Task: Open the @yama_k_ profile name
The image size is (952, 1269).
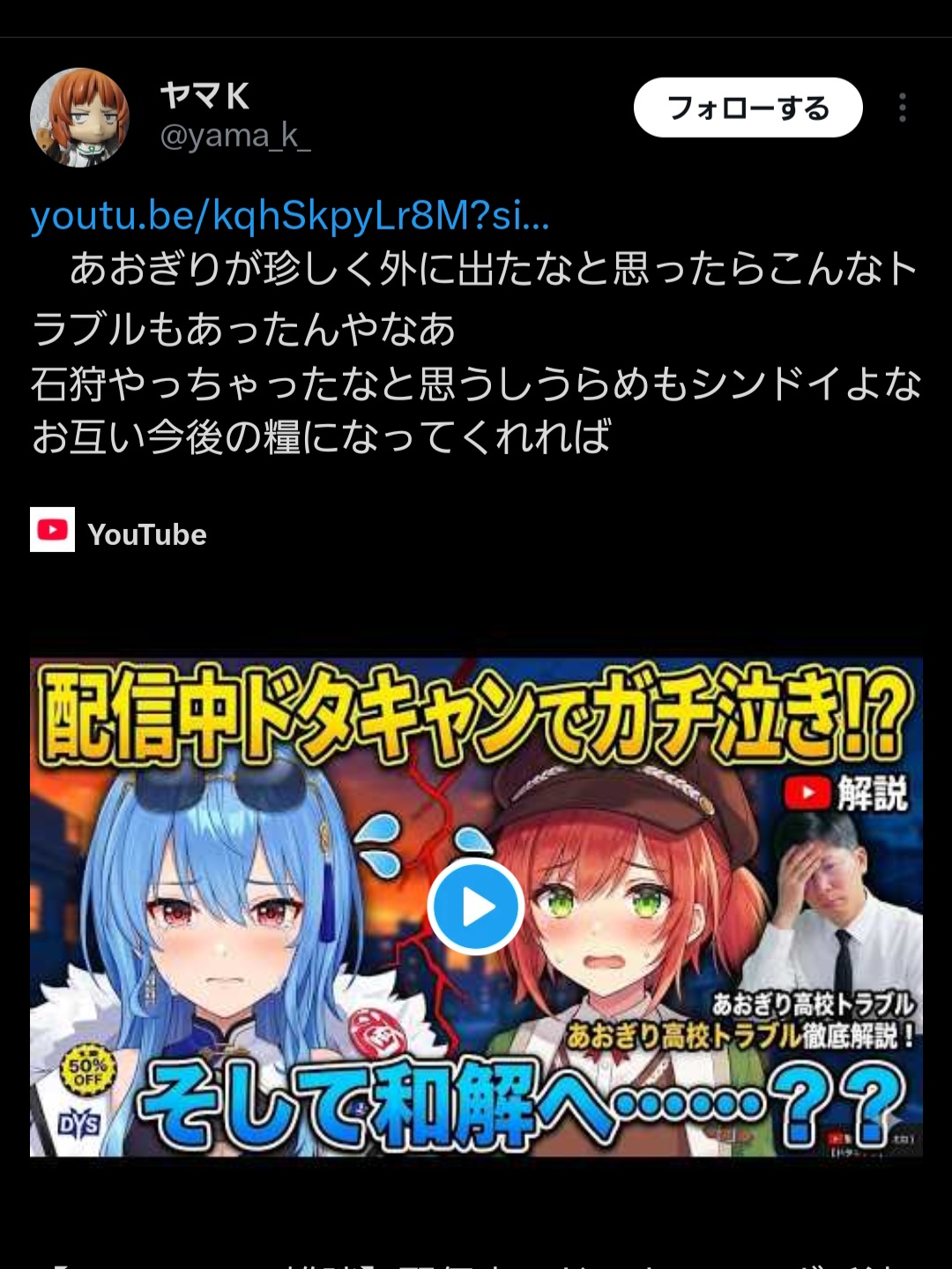Action: pyautogui.click(x=234, y=136)
